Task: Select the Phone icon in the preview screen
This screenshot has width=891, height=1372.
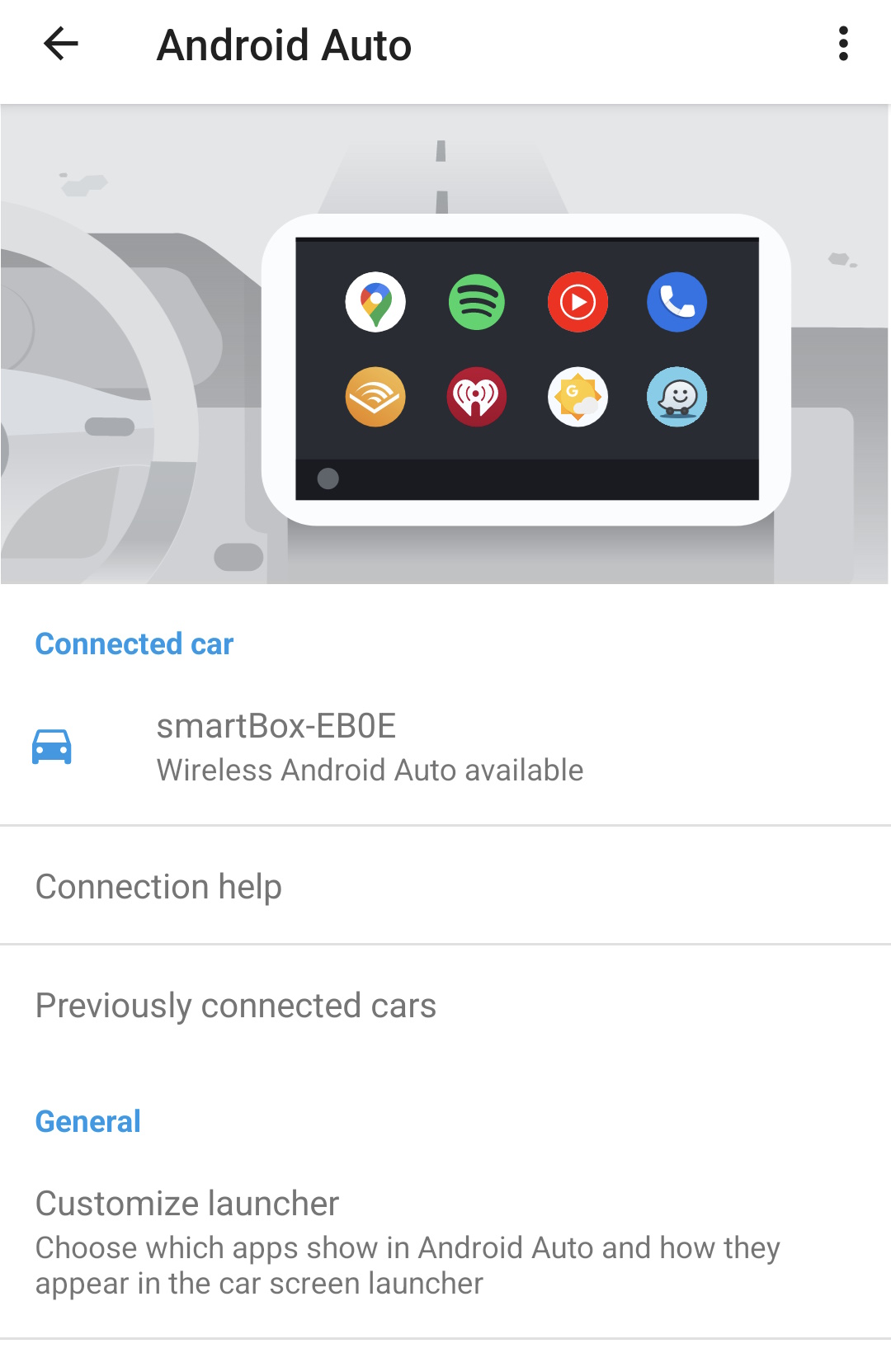Action: [x=676, y=302]
